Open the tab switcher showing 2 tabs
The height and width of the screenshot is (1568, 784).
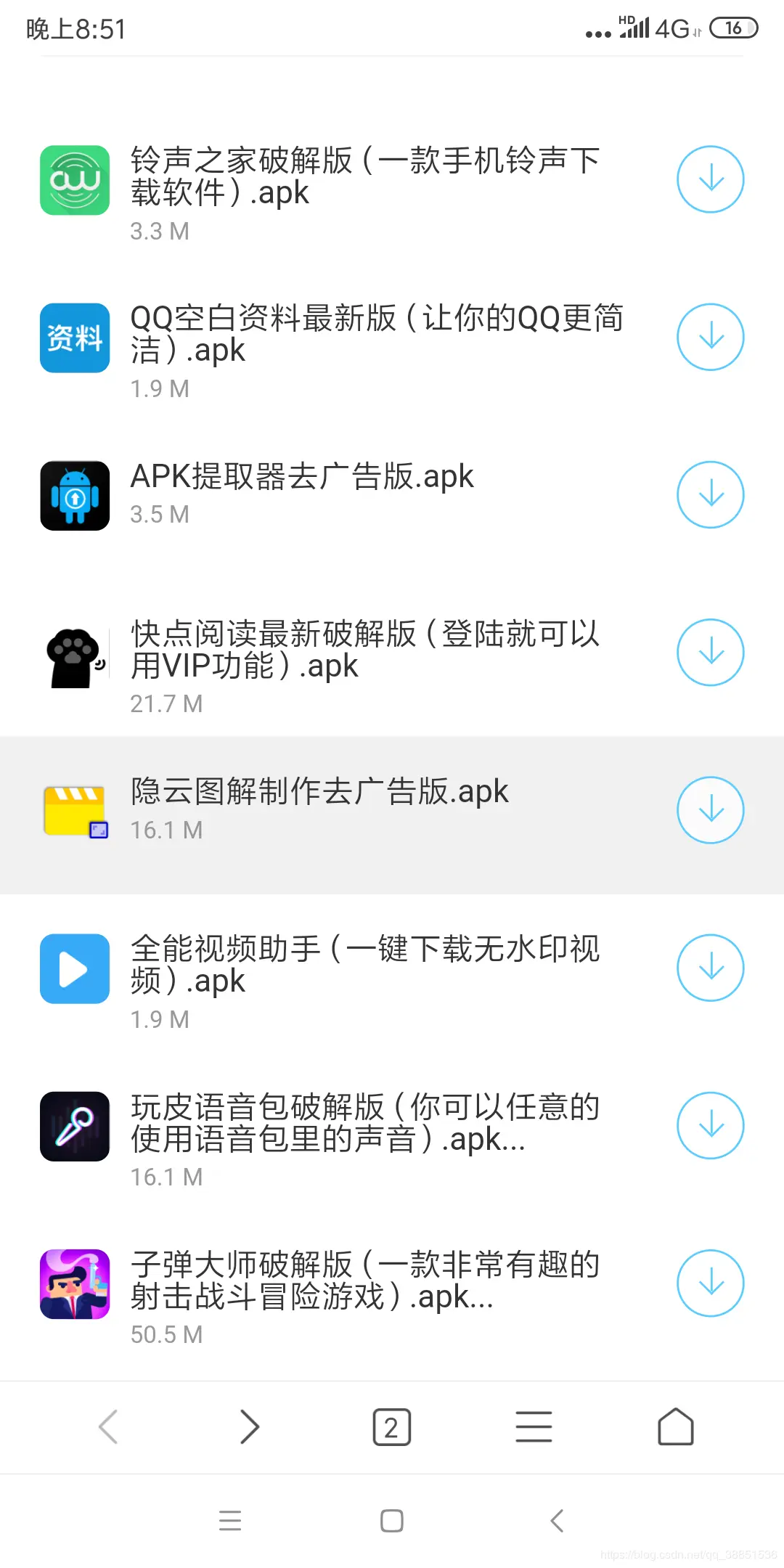pyautogui.click(x=391, y=1426)
